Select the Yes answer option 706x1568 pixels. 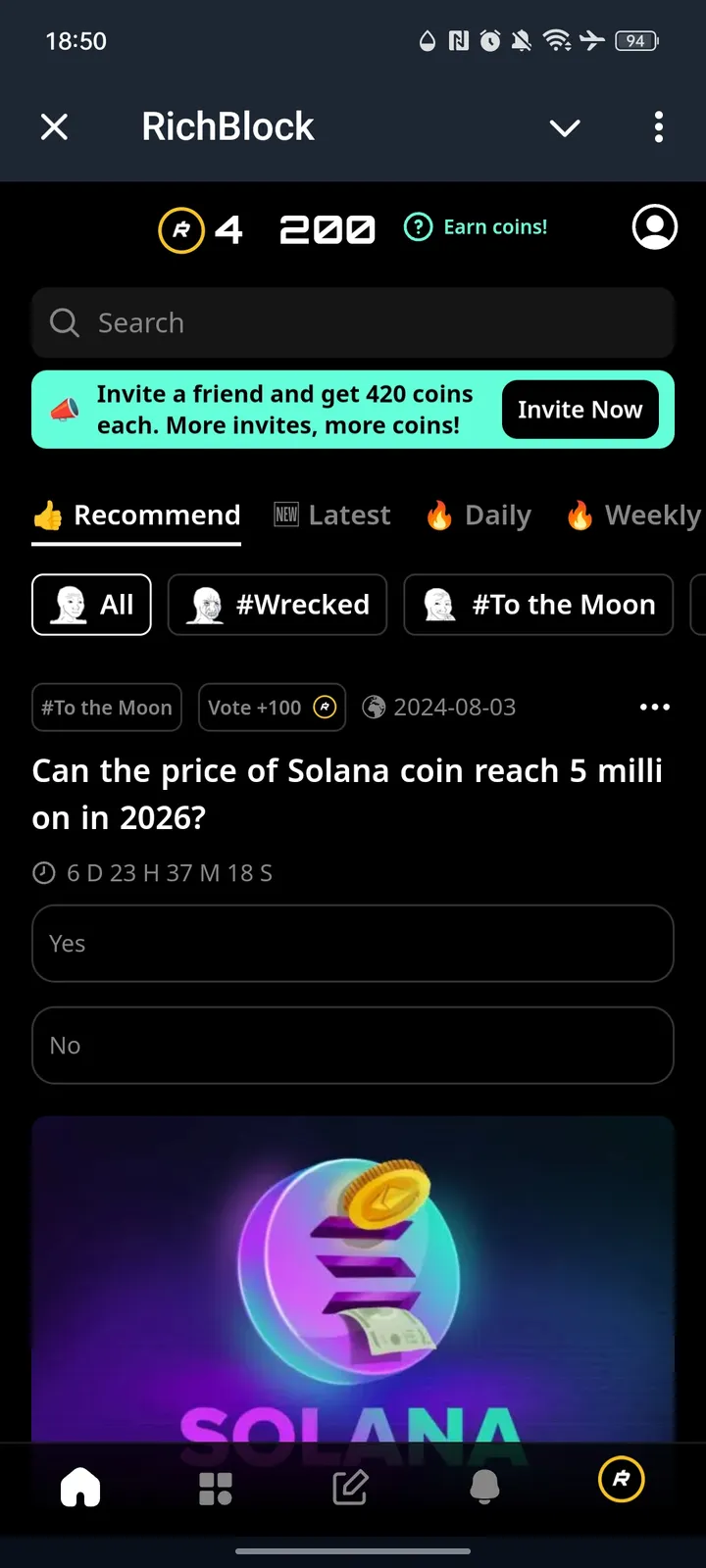[x=353, y=943]
